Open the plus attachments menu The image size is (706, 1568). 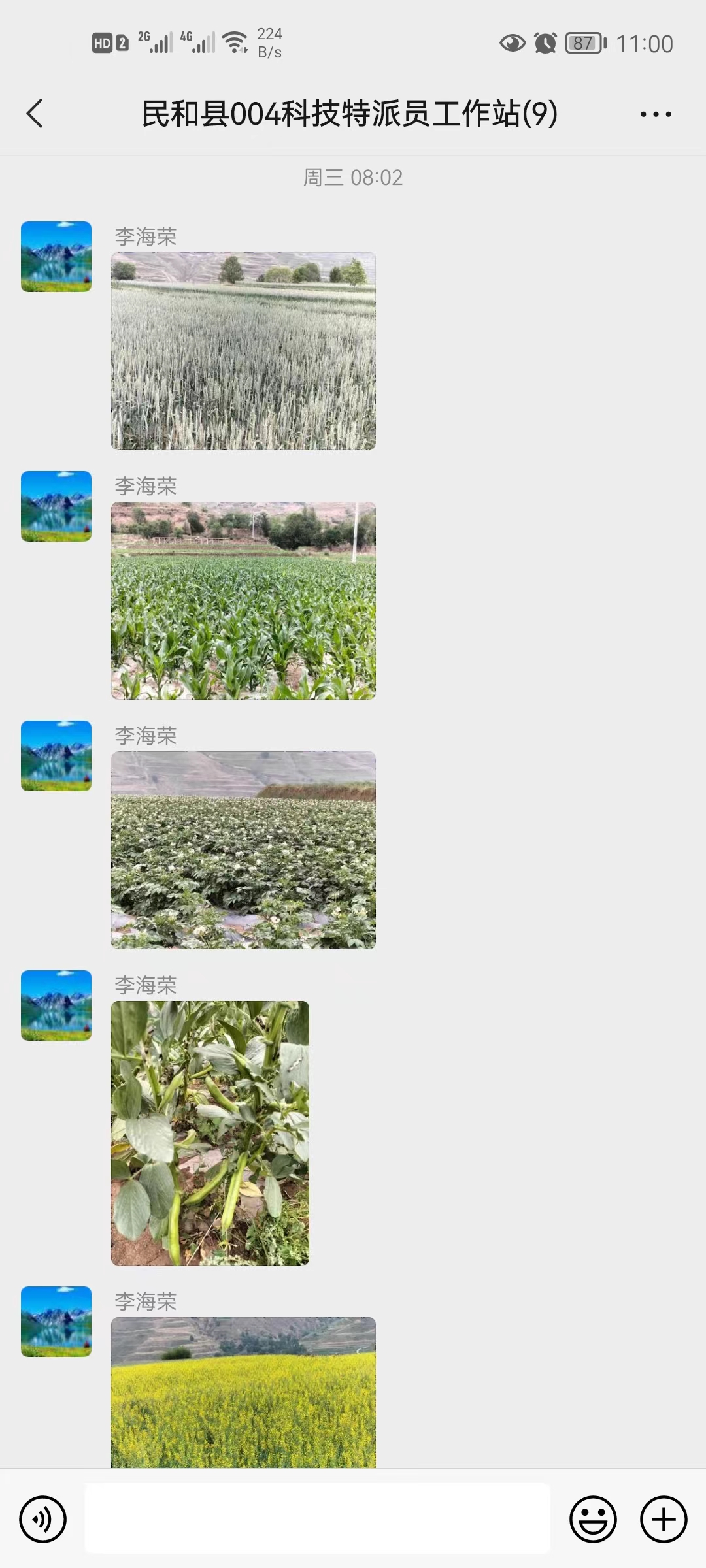664,1519
